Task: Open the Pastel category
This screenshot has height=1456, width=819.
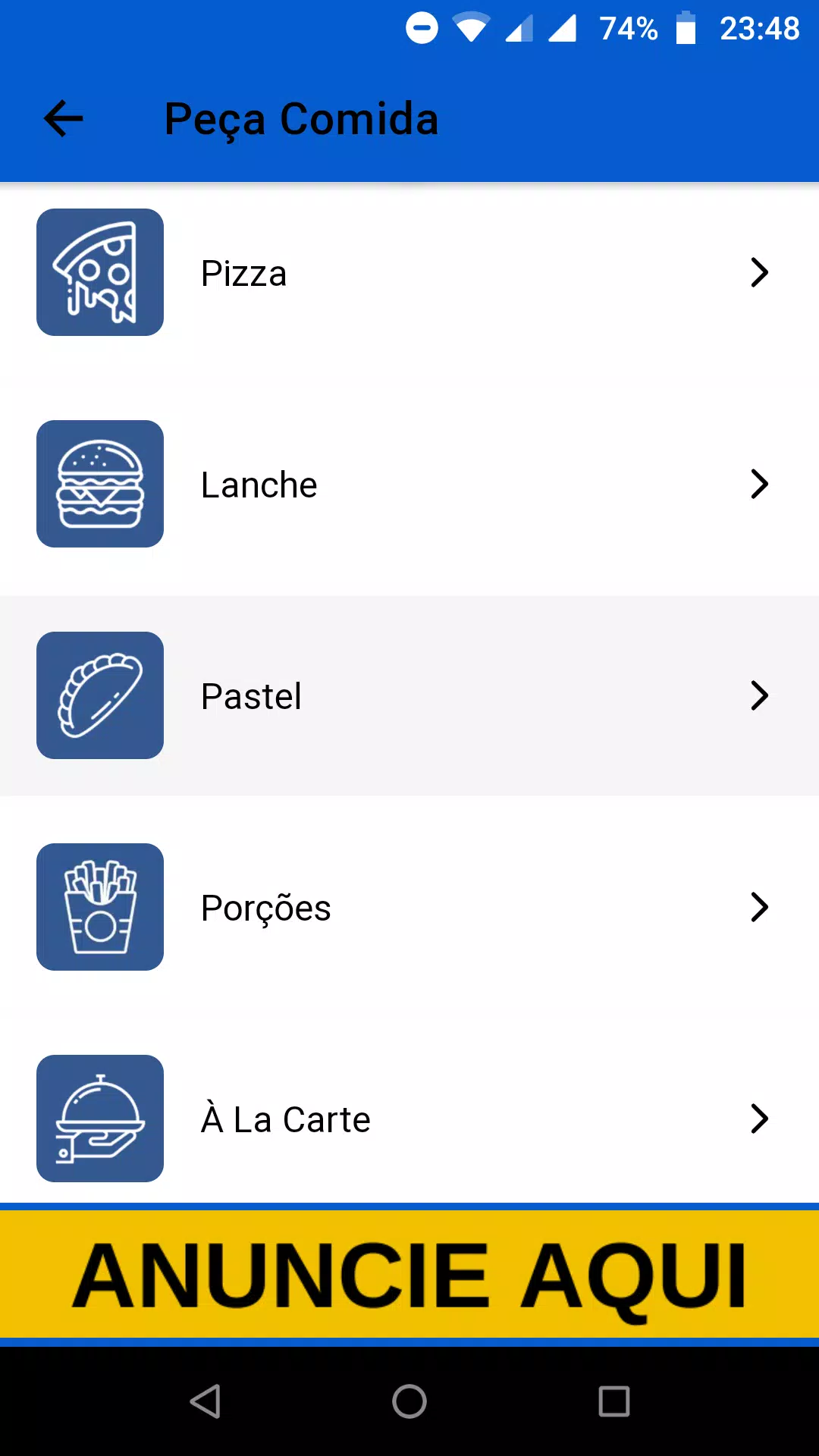Action: 409,695
